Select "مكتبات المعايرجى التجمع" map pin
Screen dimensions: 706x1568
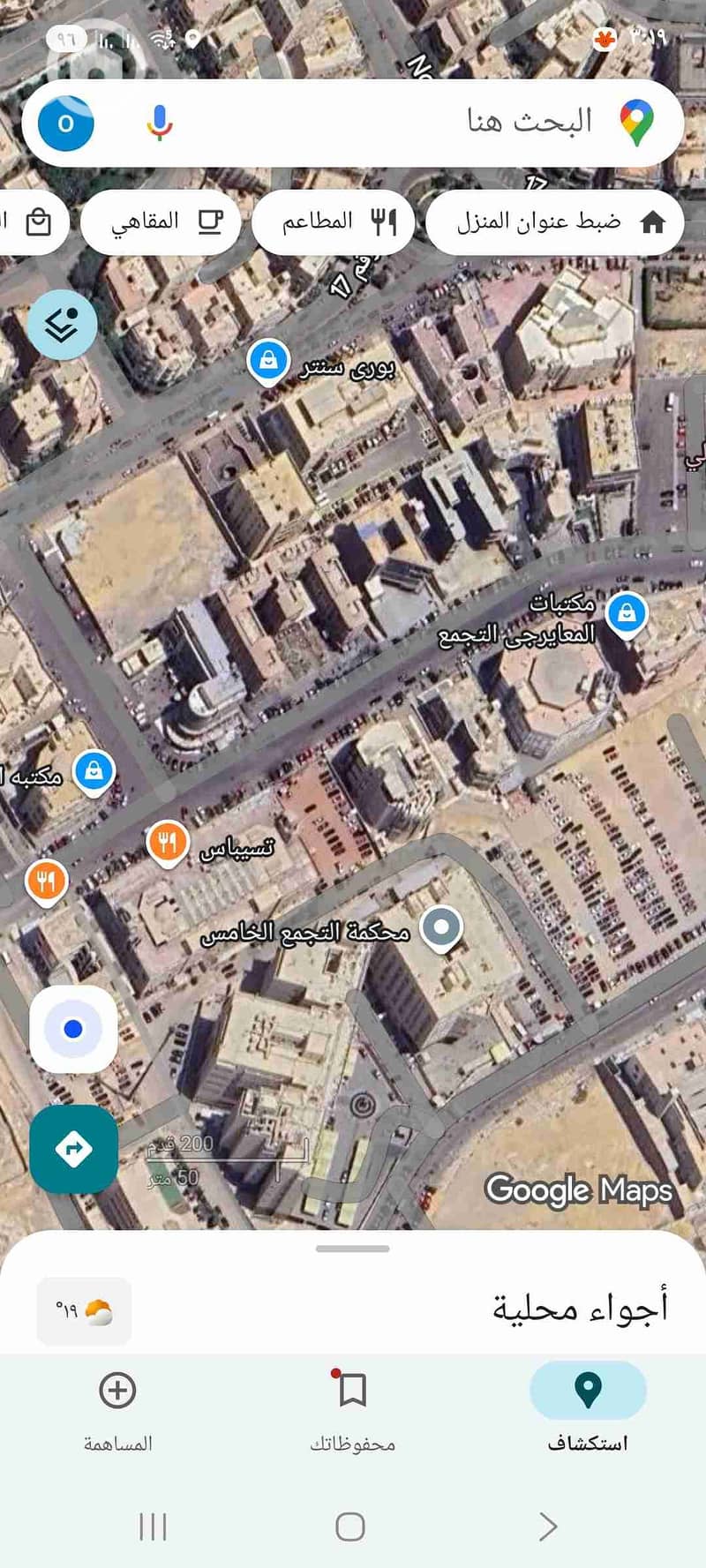(x=627, y=612)
